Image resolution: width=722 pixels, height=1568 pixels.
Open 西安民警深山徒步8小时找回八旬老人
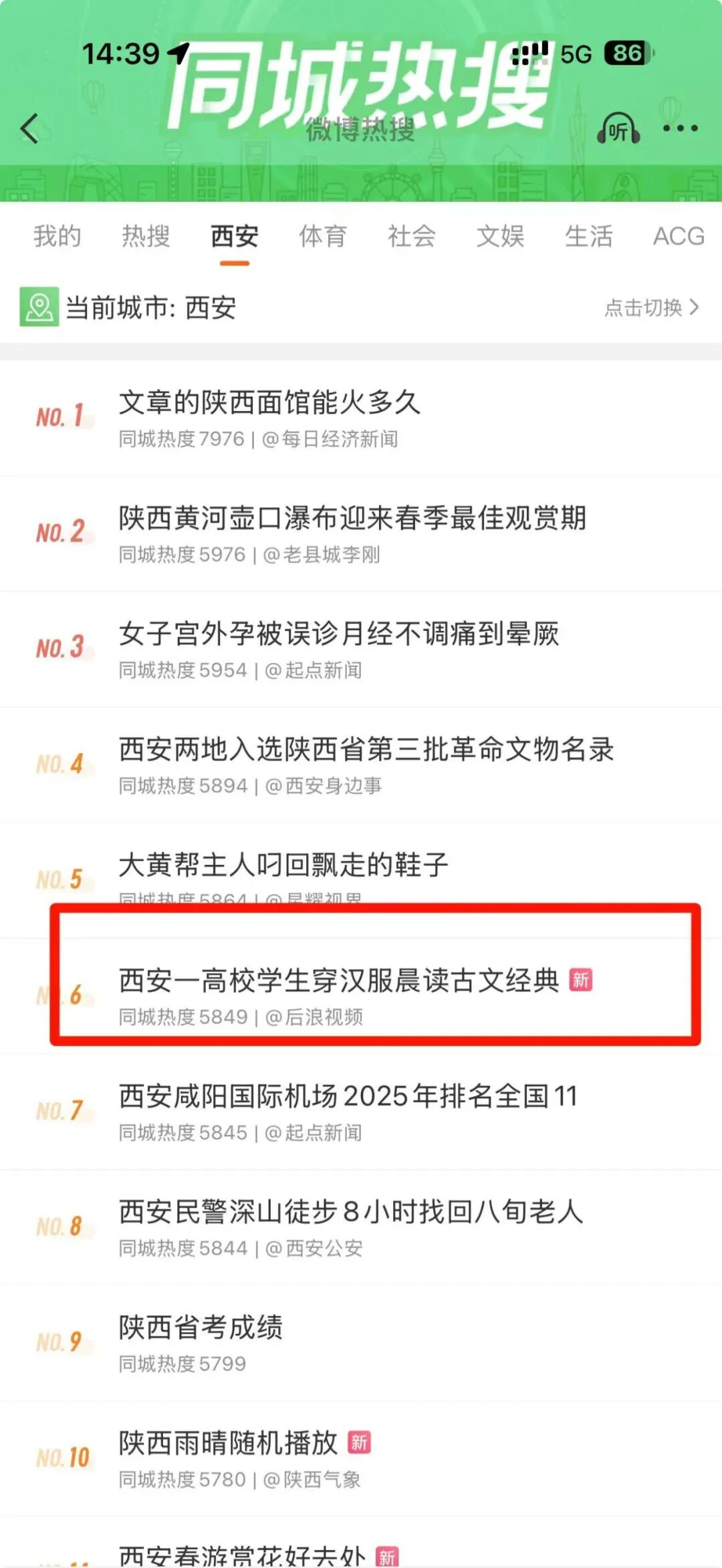click(351, 1212)
